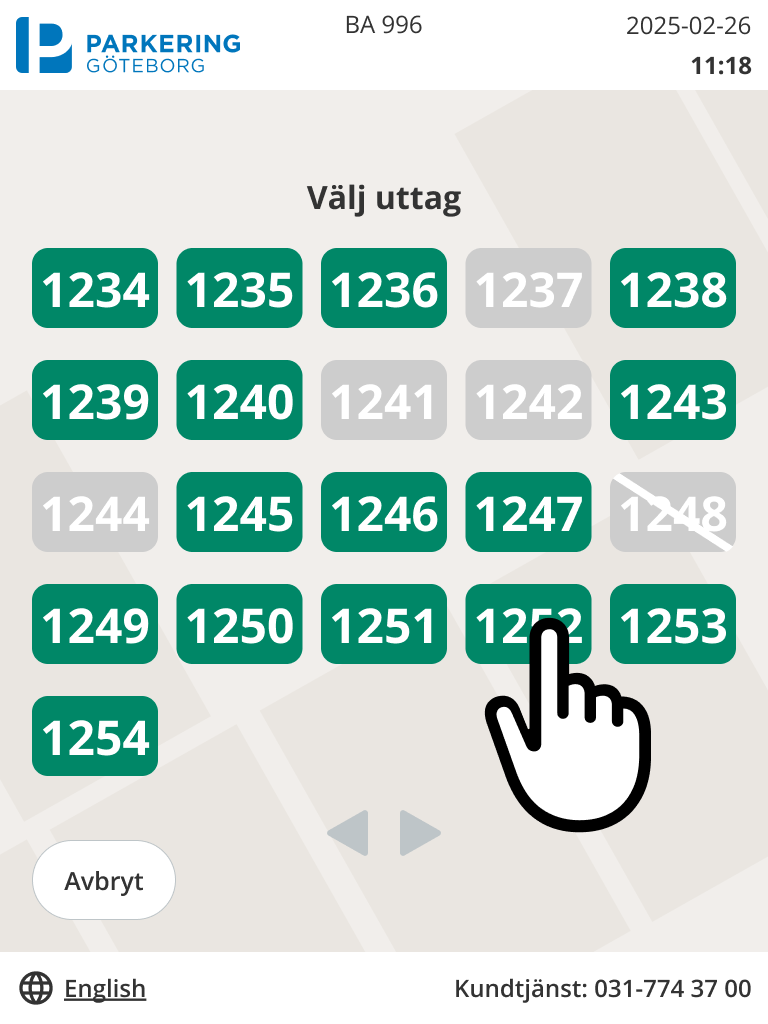The width and height of the screenshot is (768, 1024).
Task: Select outlet 1243
Action: [673, 400]
